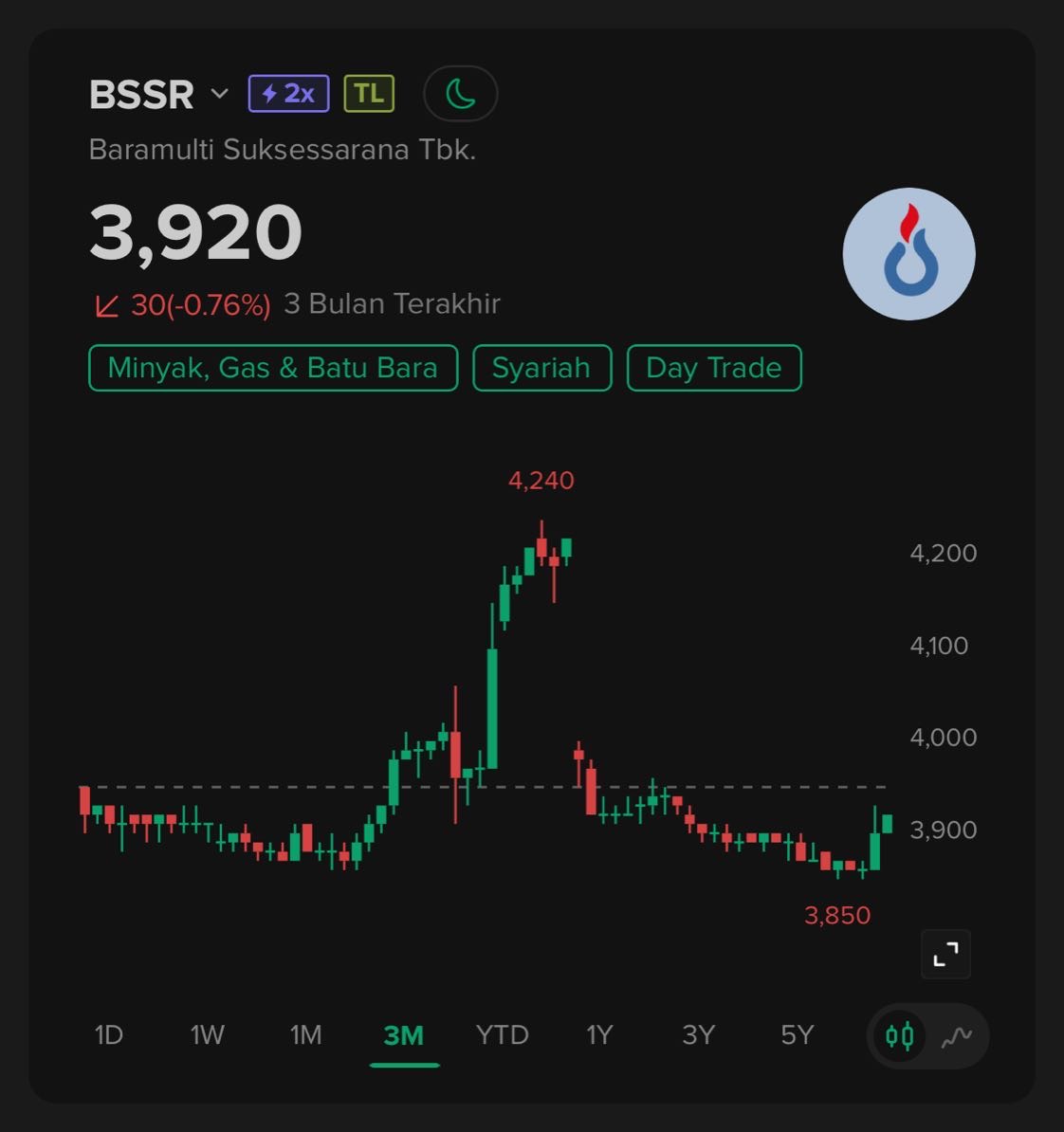
Task: Switch to the 1D timeframe
Action: 109,1034
